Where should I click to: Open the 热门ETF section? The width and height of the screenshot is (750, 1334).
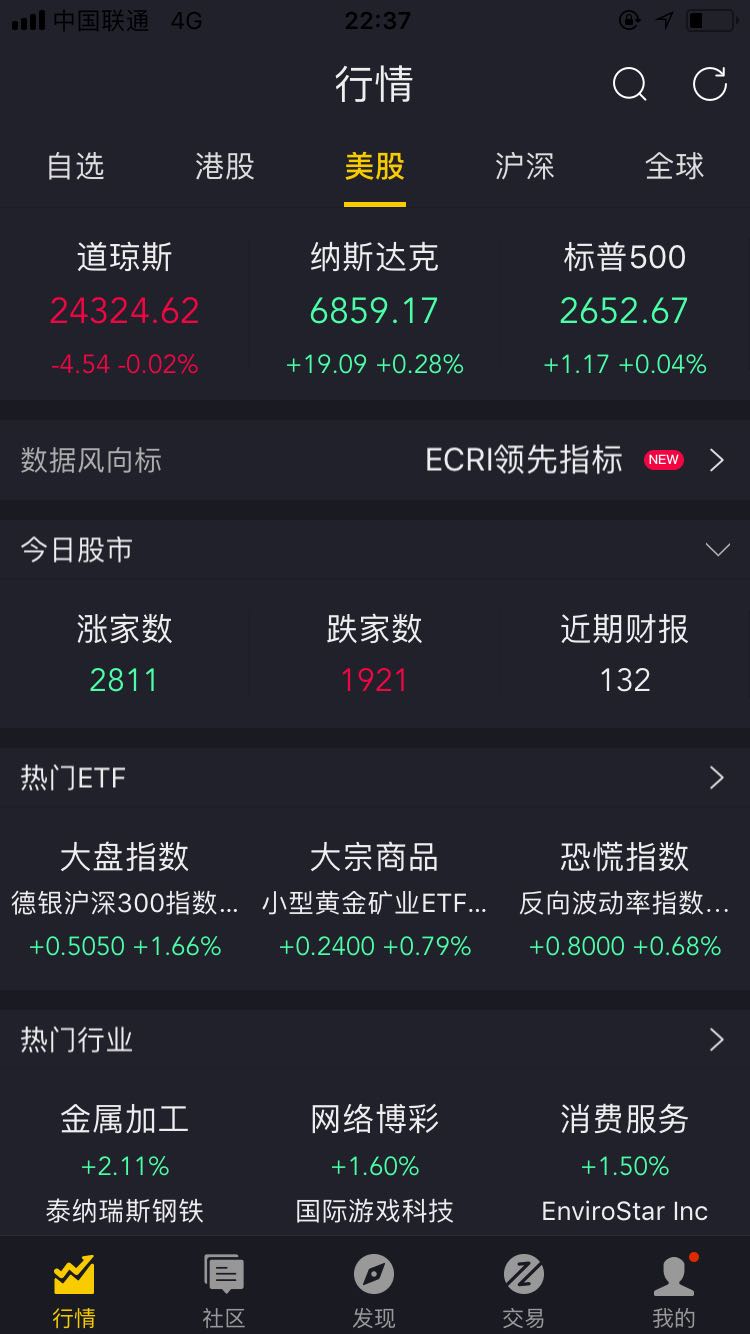coord(375,778)
